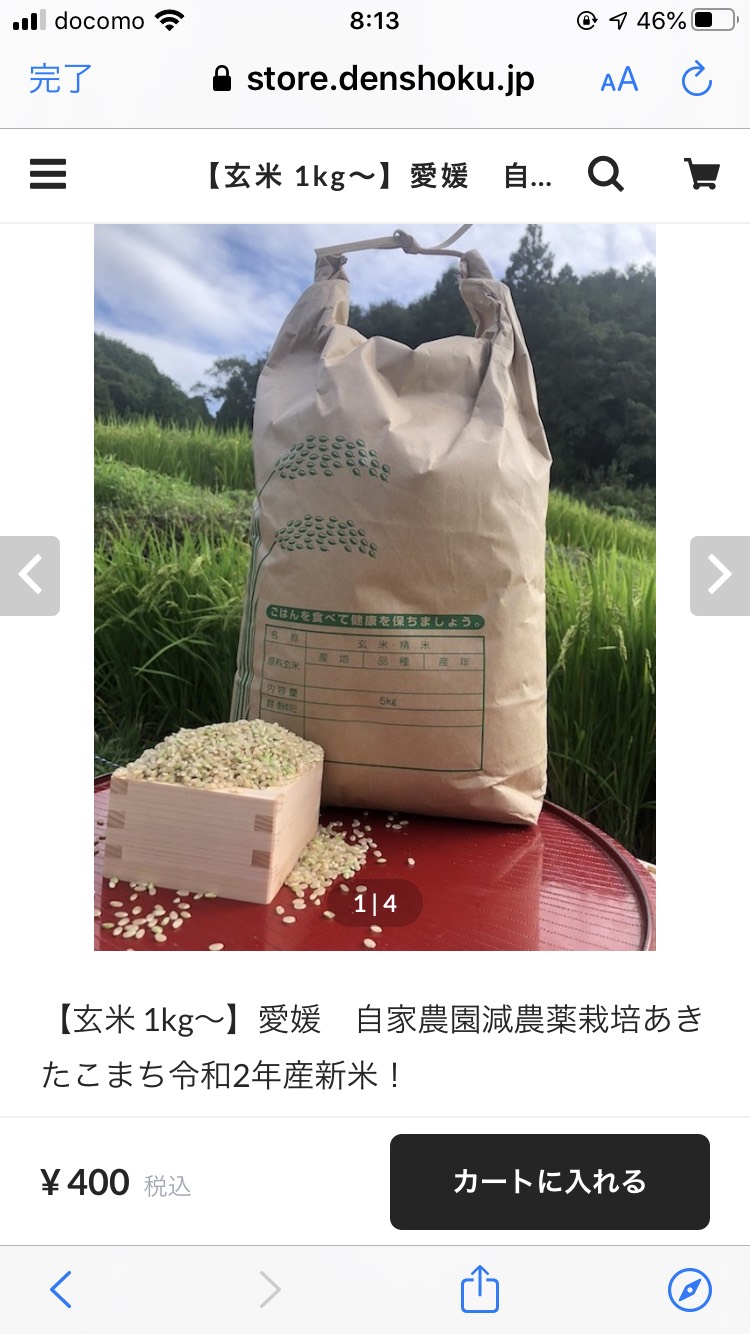Viewport: 750px width, 1334px height.
Task: Go back to the previous page
Action: tap(61, 1289)
